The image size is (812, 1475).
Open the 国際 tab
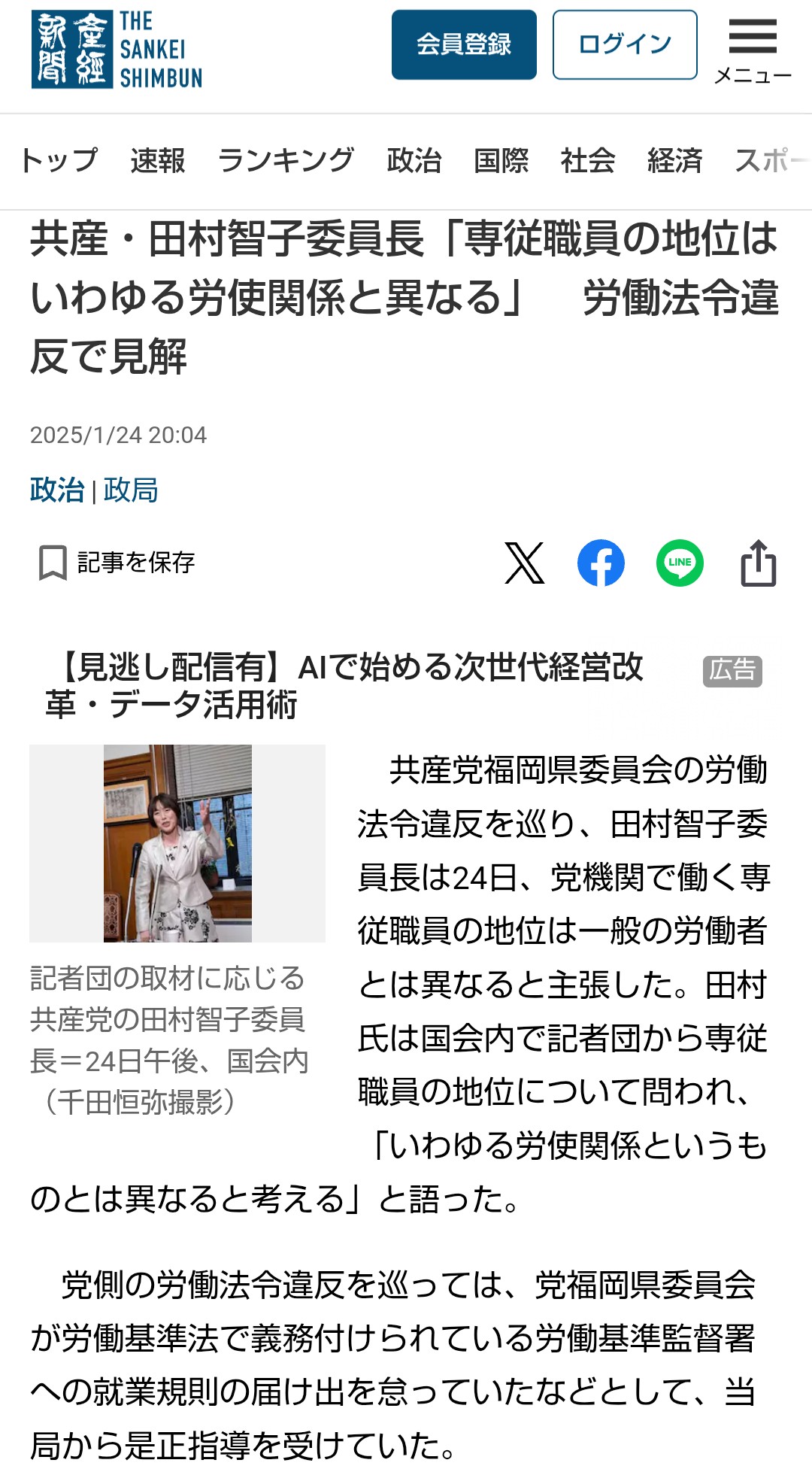click(x=501, y=160)
